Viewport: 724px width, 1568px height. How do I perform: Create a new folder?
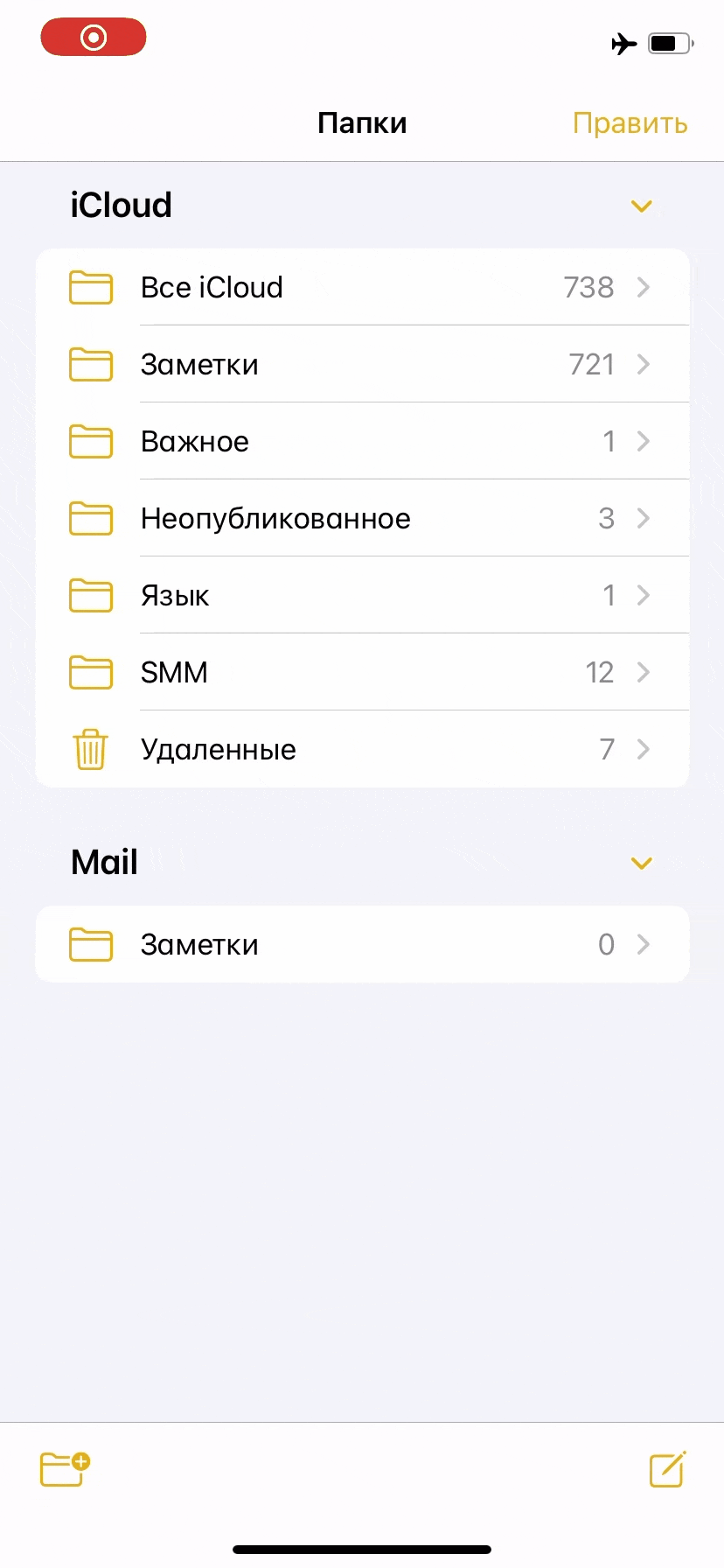[x=65, y=1468]
